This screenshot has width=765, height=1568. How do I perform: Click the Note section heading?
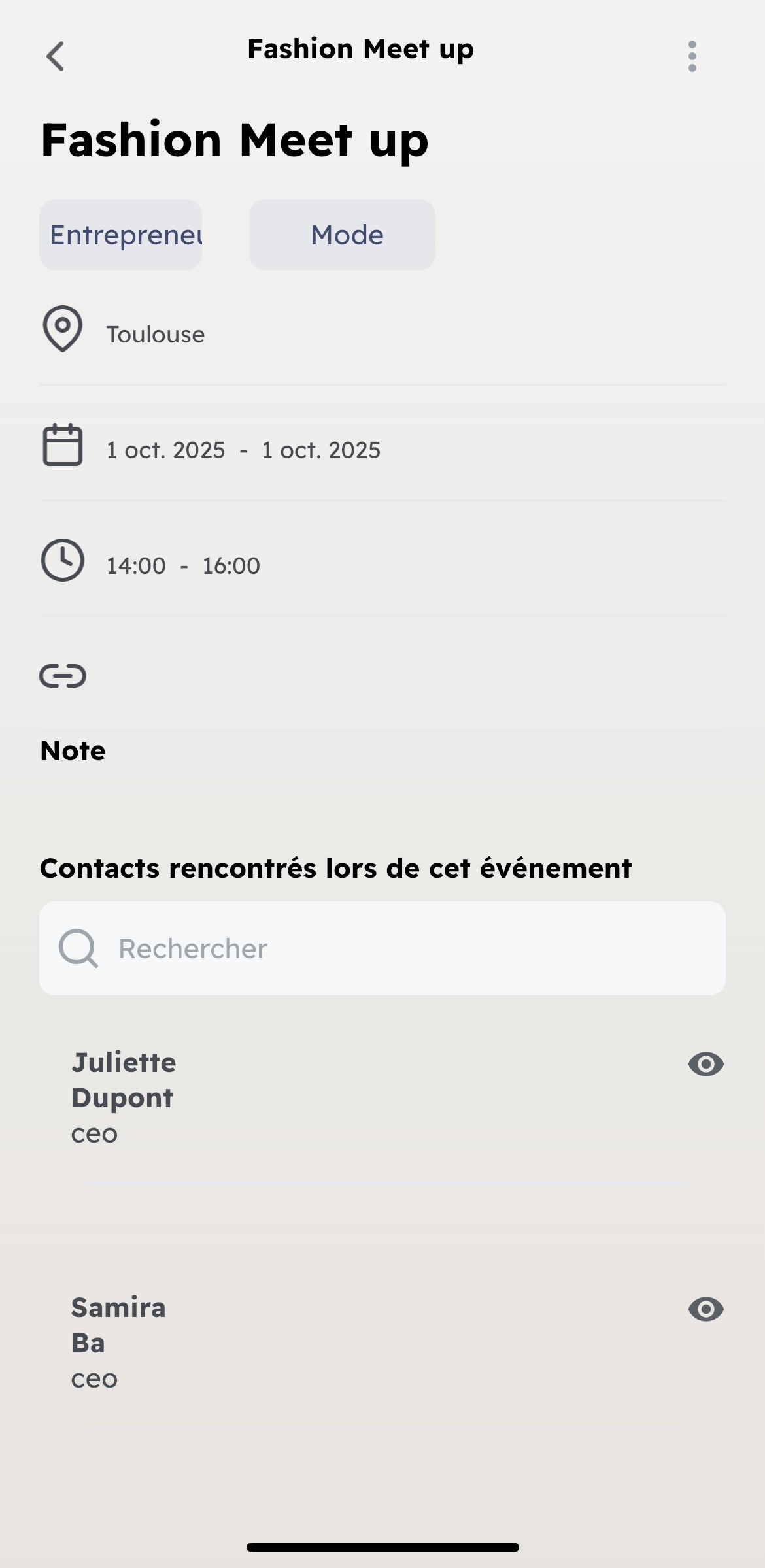click(72, 750)
